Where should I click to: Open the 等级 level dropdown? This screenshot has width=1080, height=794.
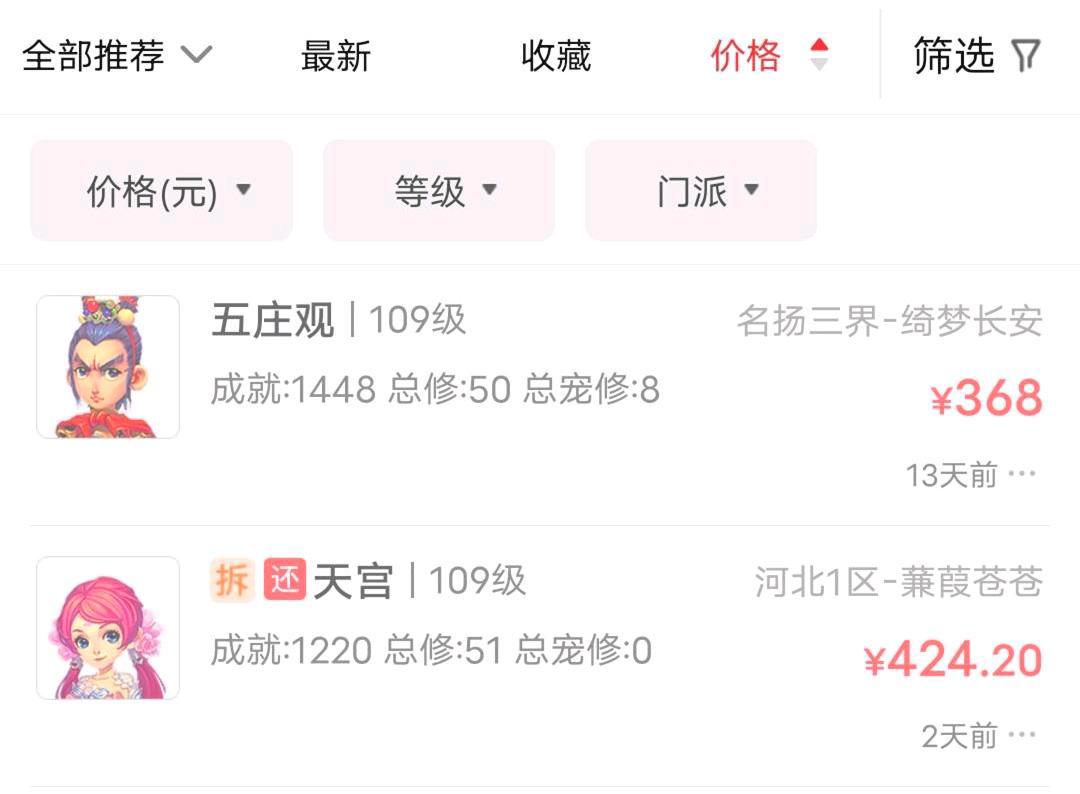click(439, 190)
